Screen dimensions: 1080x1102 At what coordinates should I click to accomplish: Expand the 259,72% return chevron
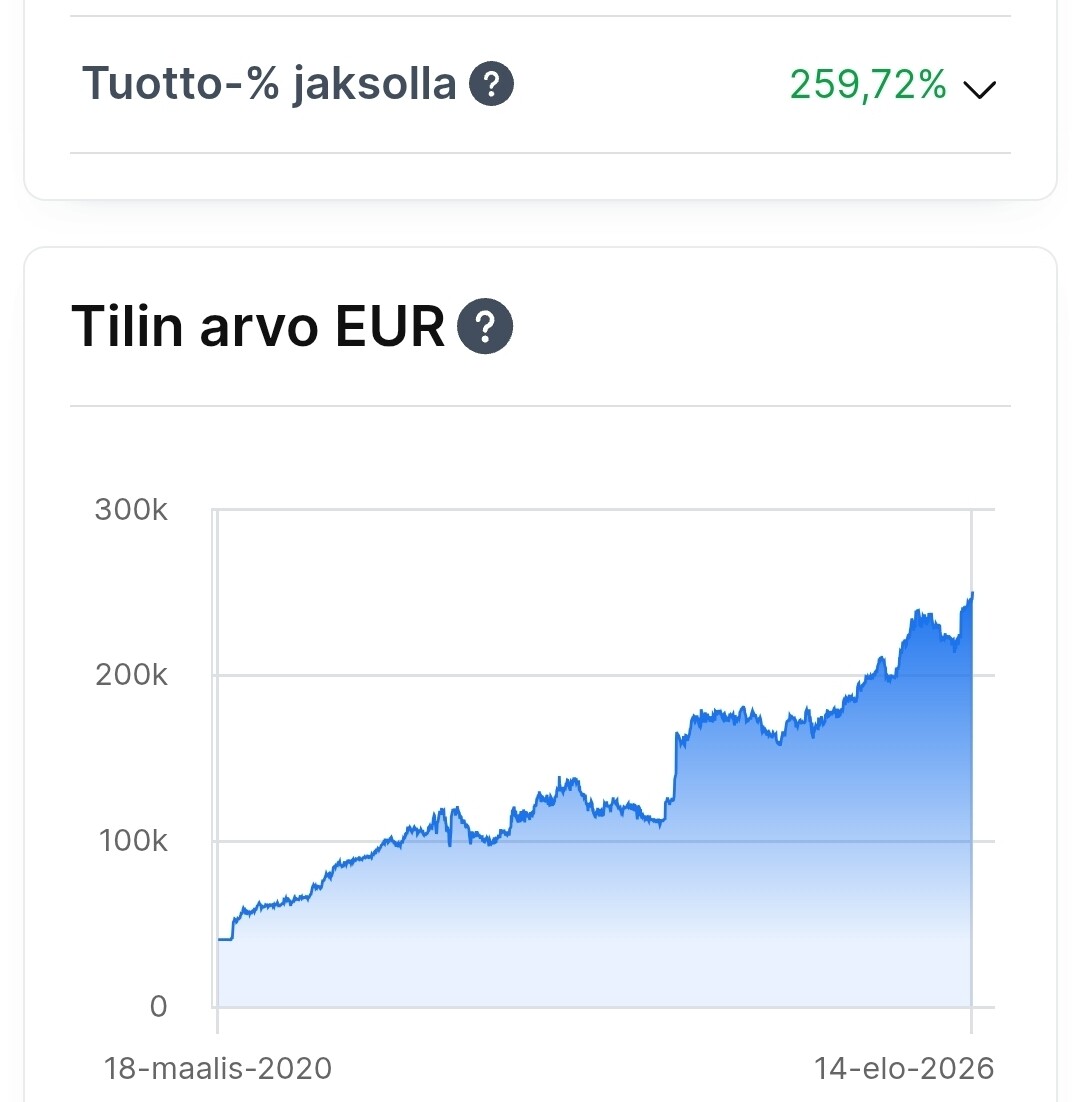[980, 89]
